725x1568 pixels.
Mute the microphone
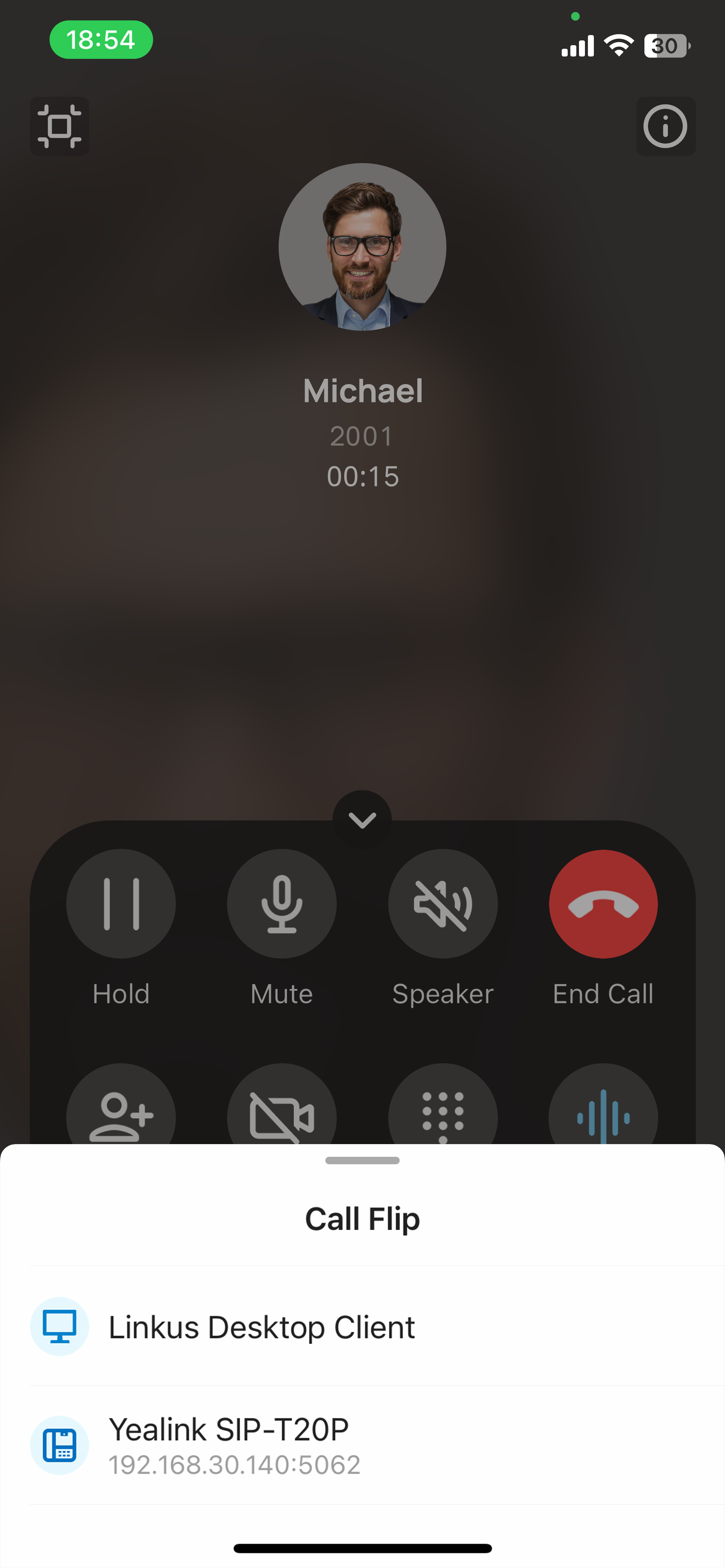click(x=282, y=904)
